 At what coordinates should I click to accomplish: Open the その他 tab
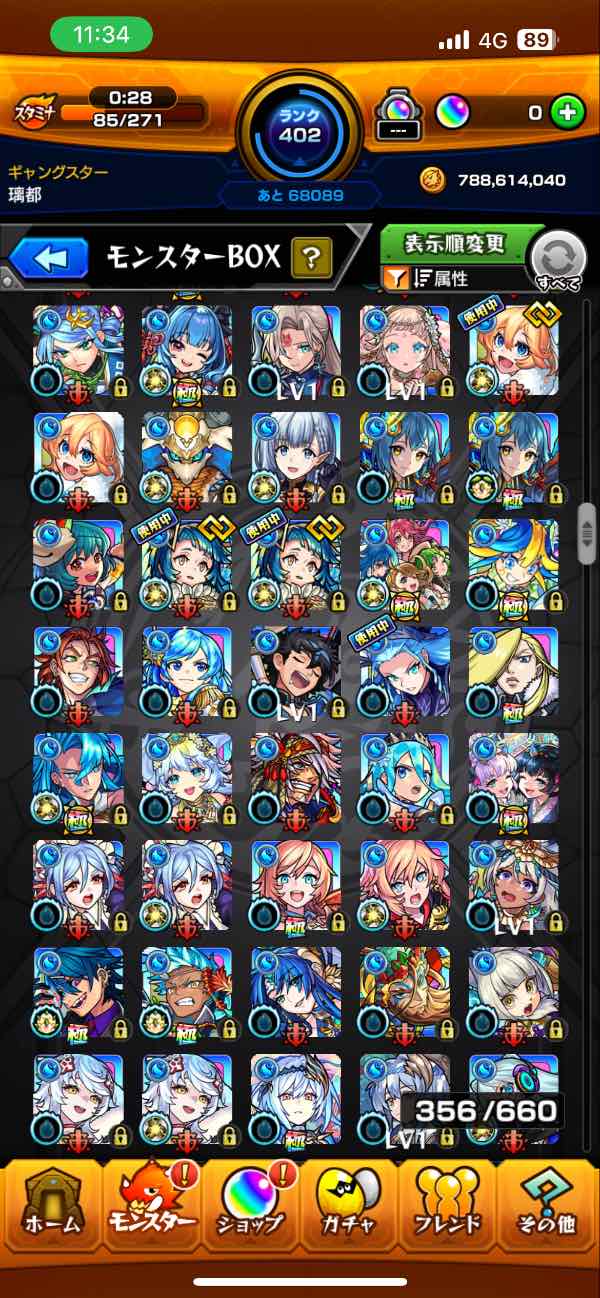tap(548, 1206)
